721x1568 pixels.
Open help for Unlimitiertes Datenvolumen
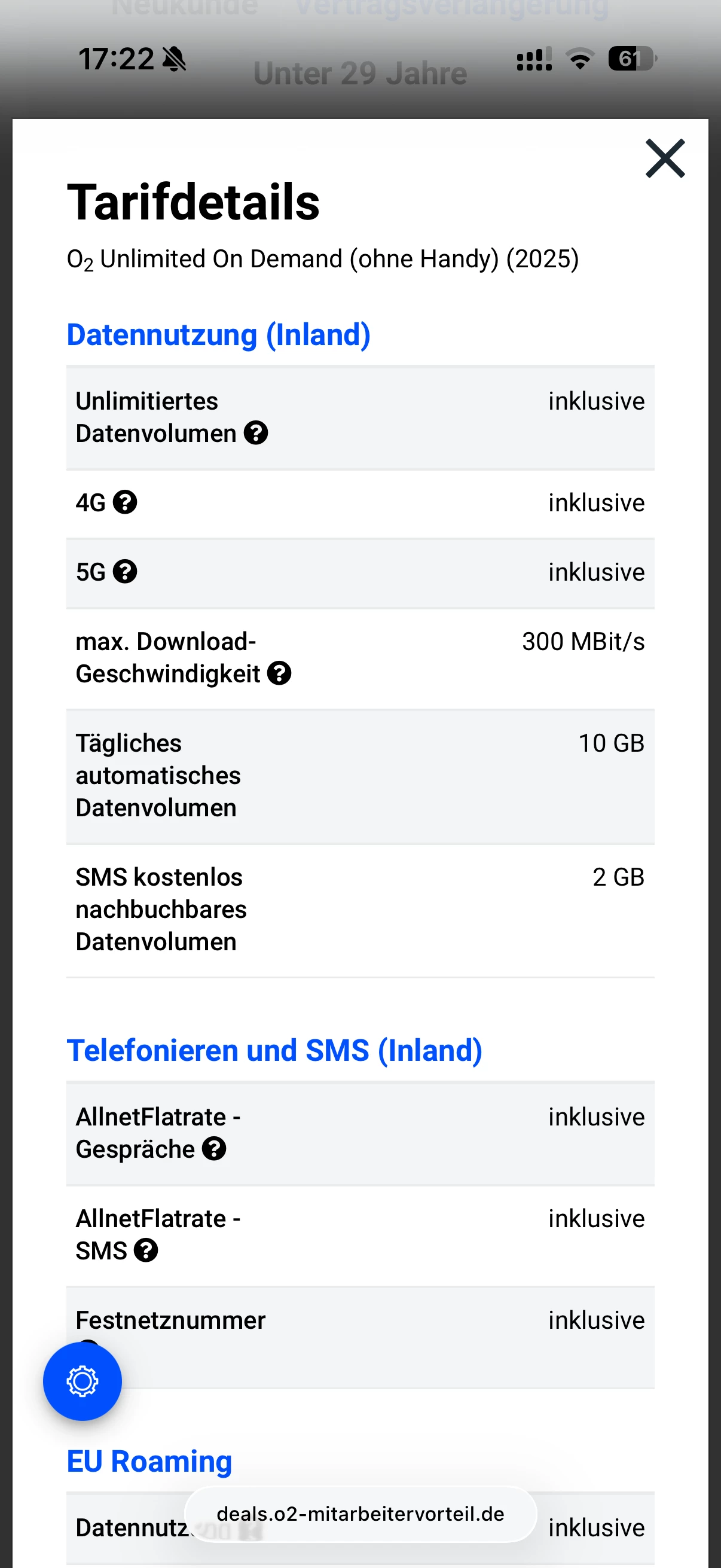[x=255, y=434]
